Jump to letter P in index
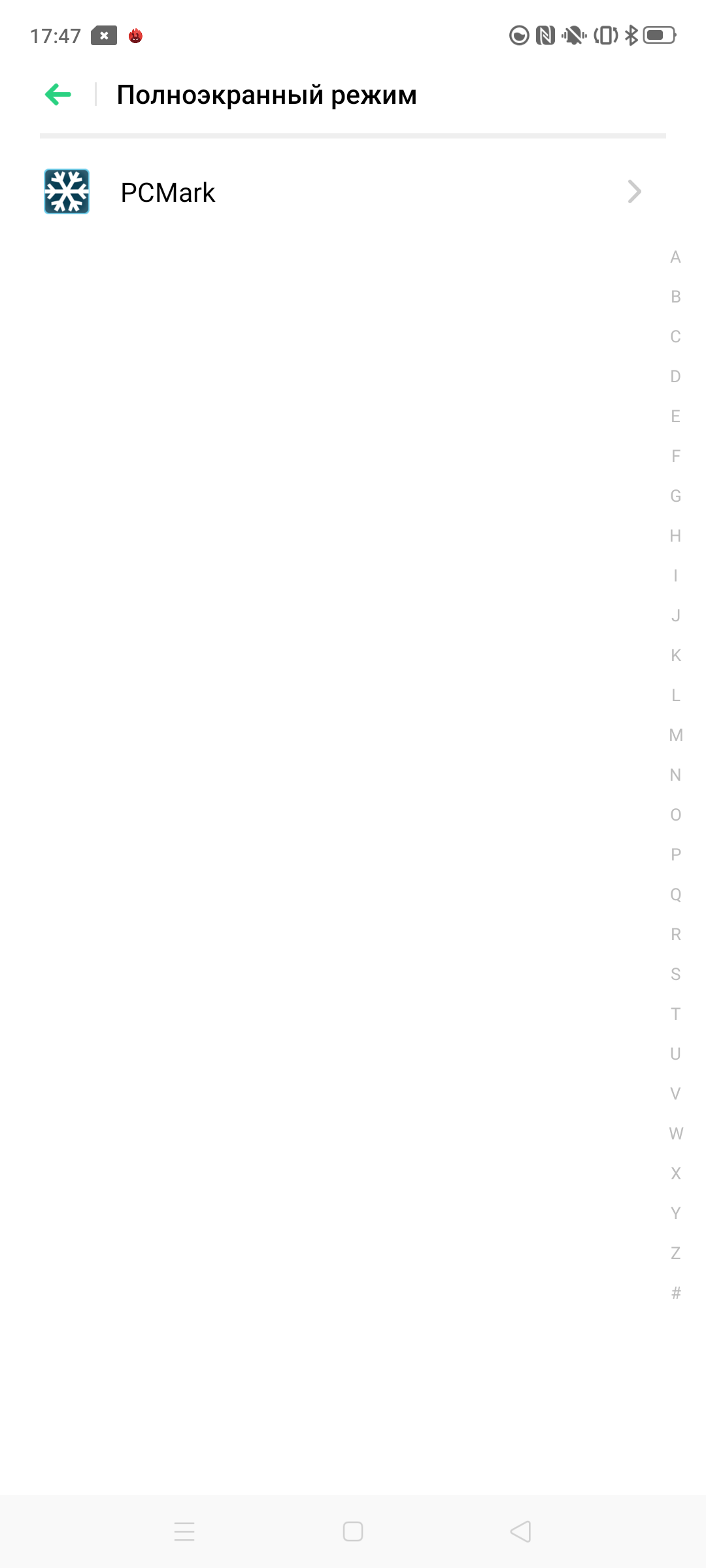The height and width of the screenshot is (1568, 706). coord(675,855)
